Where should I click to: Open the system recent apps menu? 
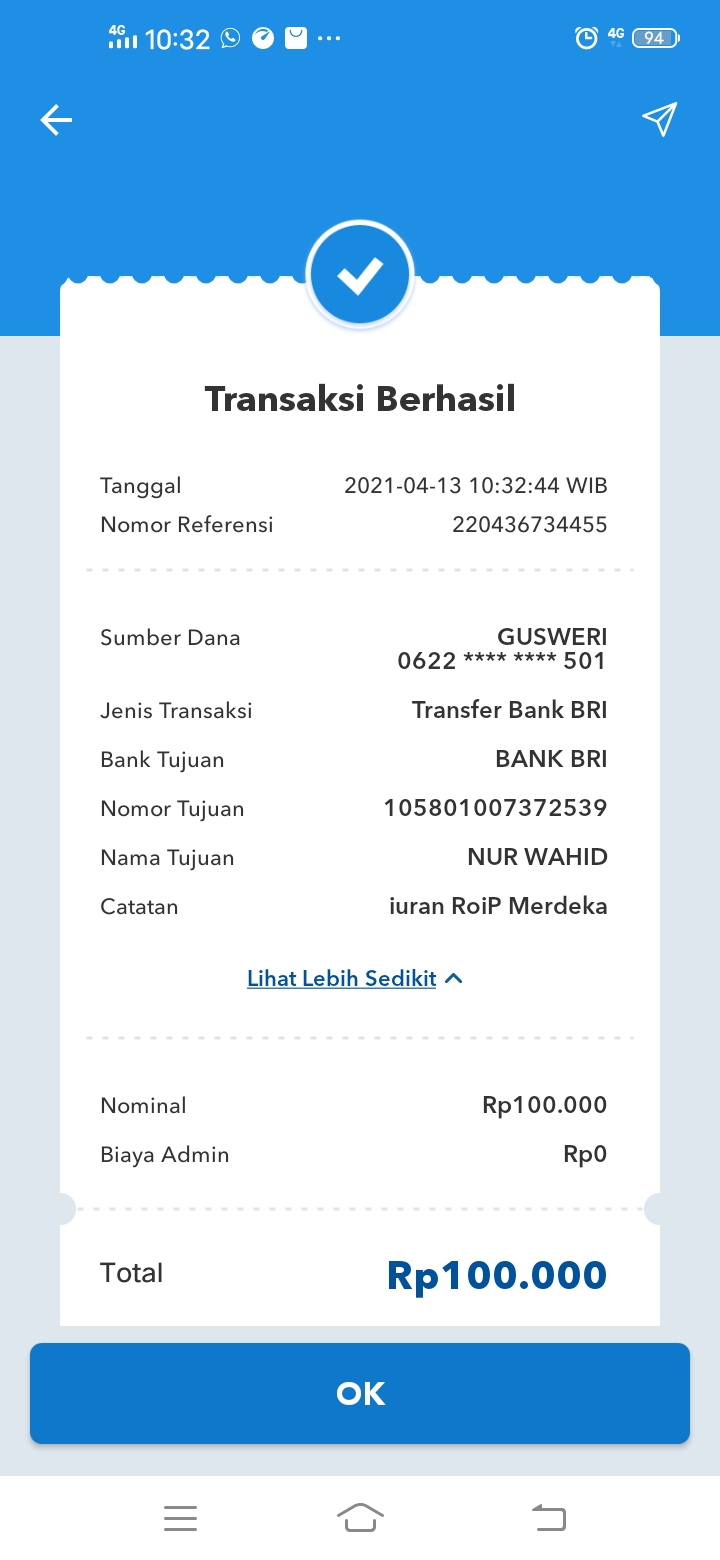tap(180, 1518)
